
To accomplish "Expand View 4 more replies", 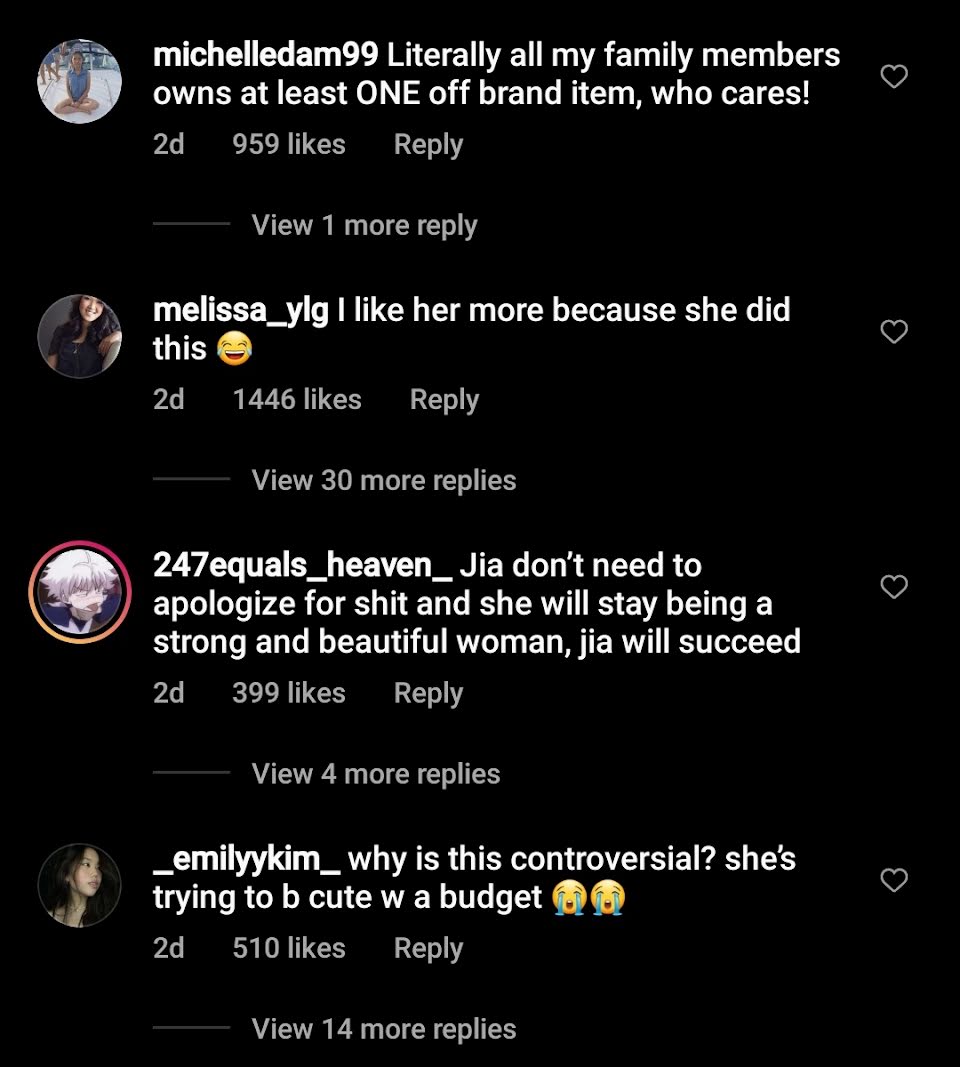I will (x=376, y=774).
